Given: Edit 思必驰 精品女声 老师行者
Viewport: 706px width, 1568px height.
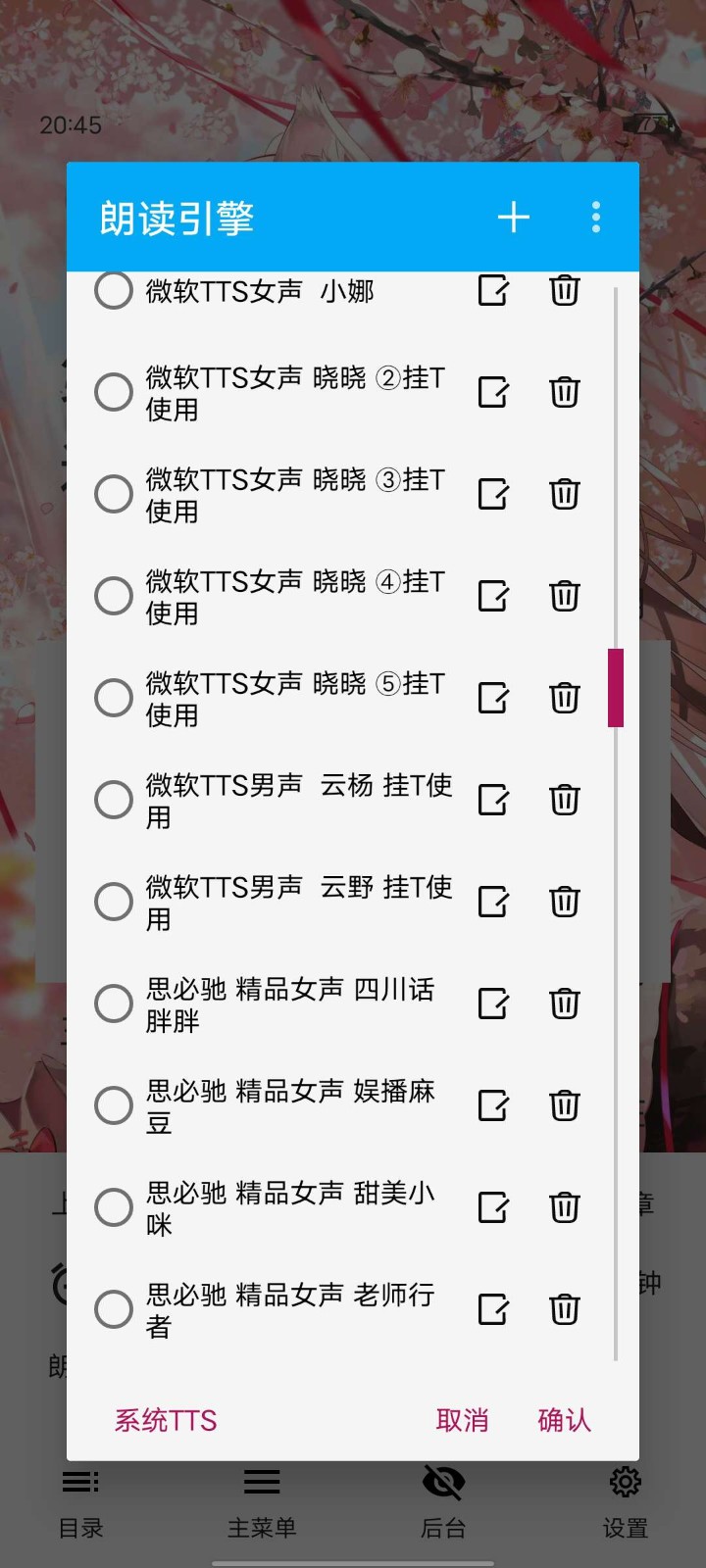Looking at the screenshot, I should 493,1309.
